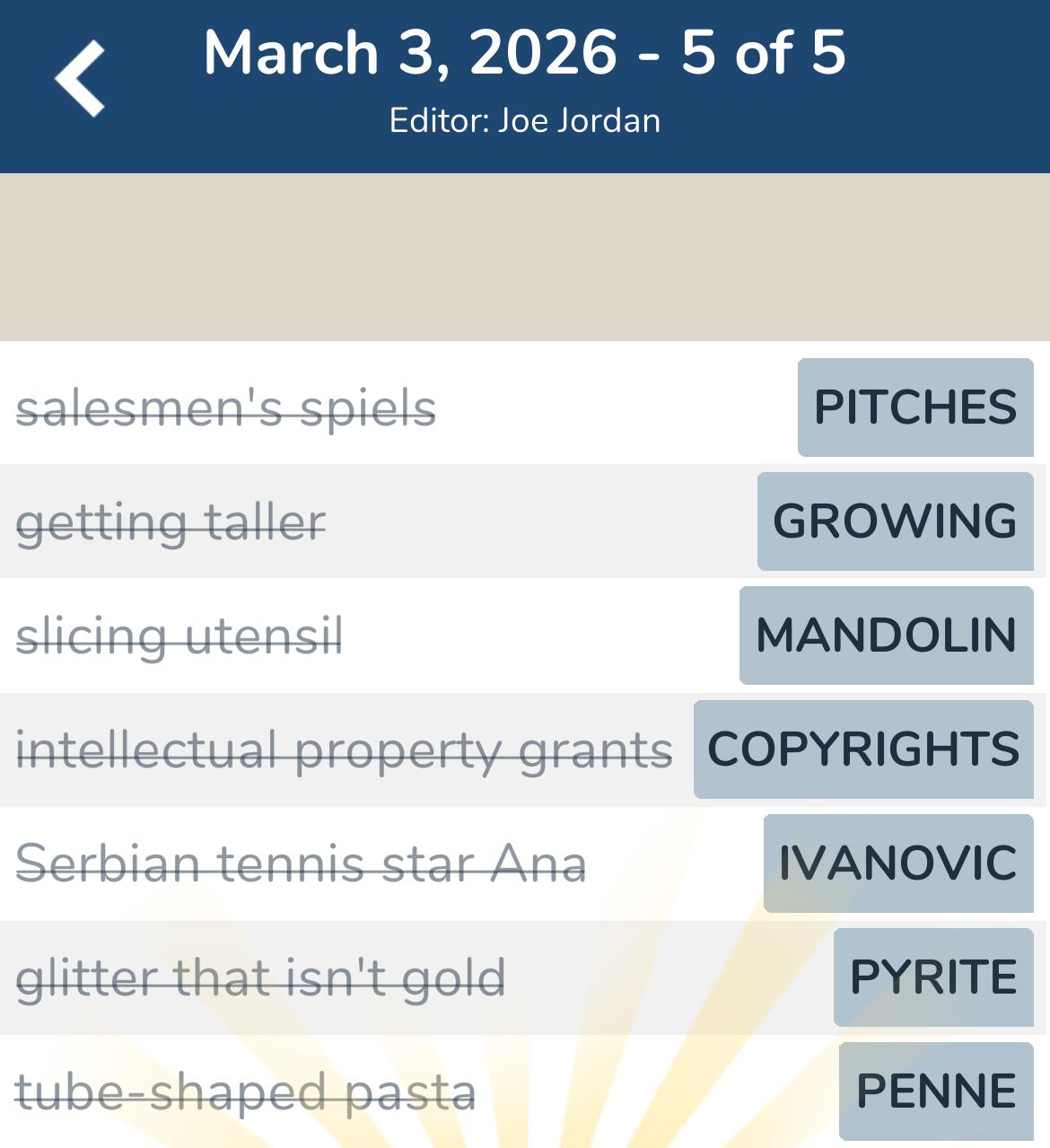Click the clue 'glitter that isn't gold'
Image resolution: width=1050 pixels, height=1148 pixels.
[262, 977]
